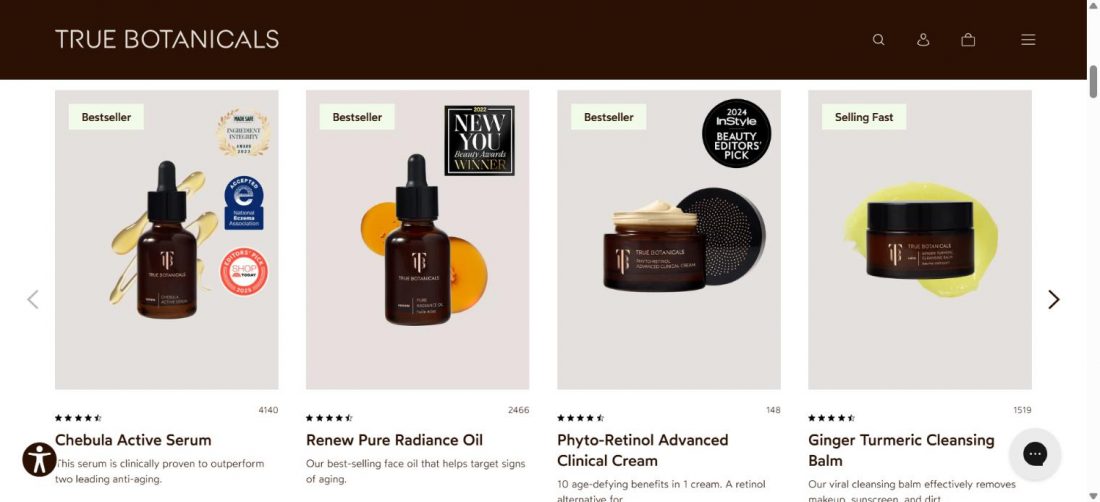Show previous products with left arrow
The height and width of the screenshot is (502, 1100).
point(33,299)
